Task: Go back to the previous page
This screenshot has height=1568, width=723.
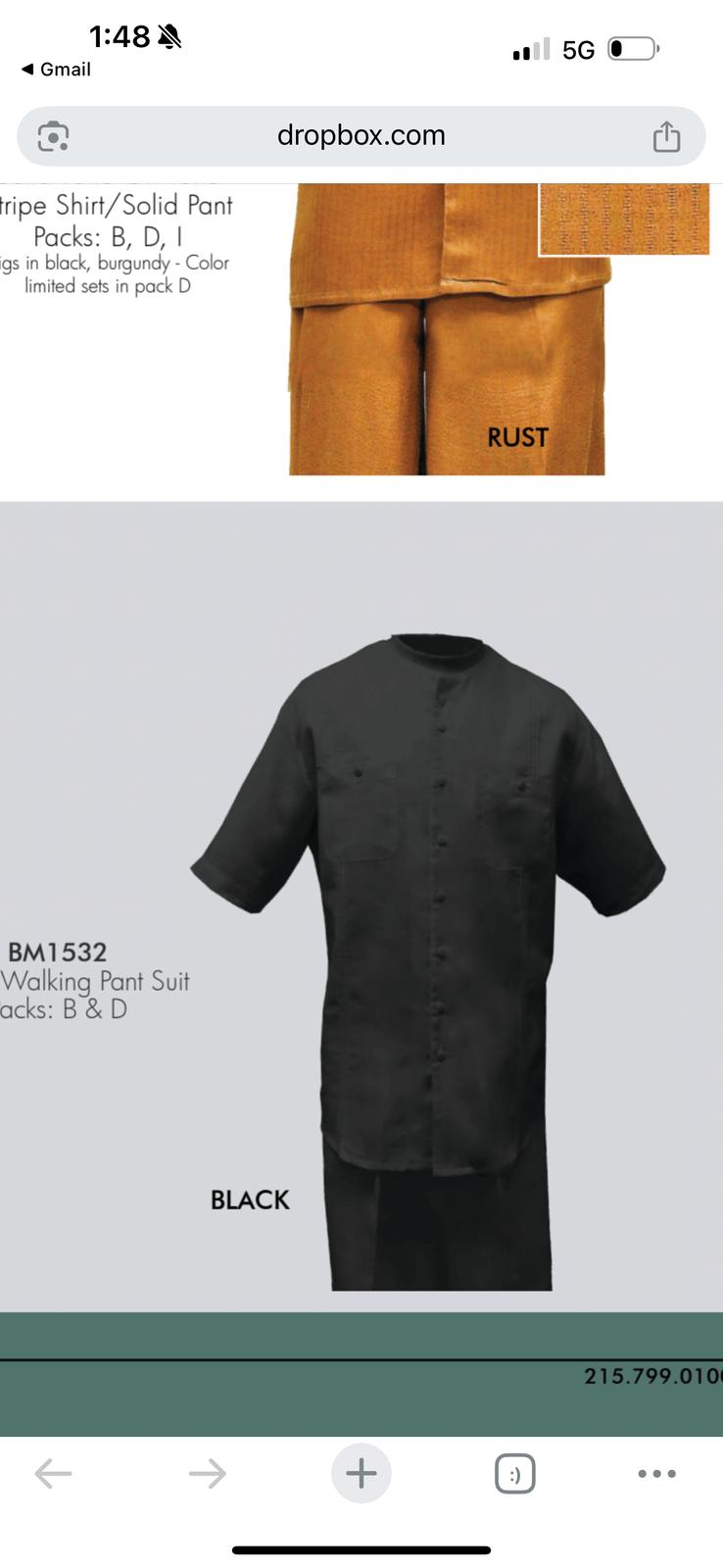Action: (53, 1473)
